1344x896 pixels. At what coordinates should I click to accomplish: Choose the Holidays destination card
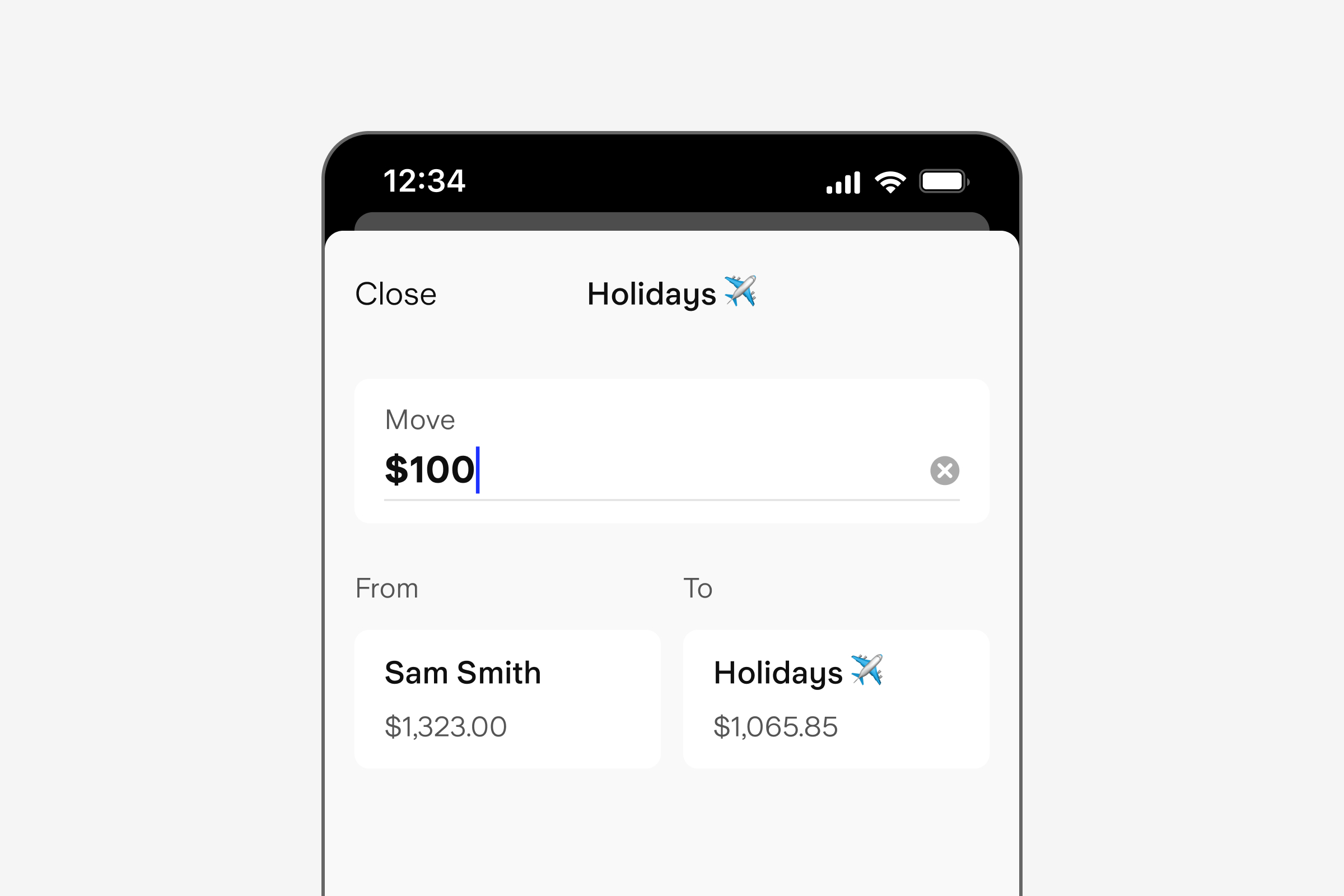click(x=836, y=699)
